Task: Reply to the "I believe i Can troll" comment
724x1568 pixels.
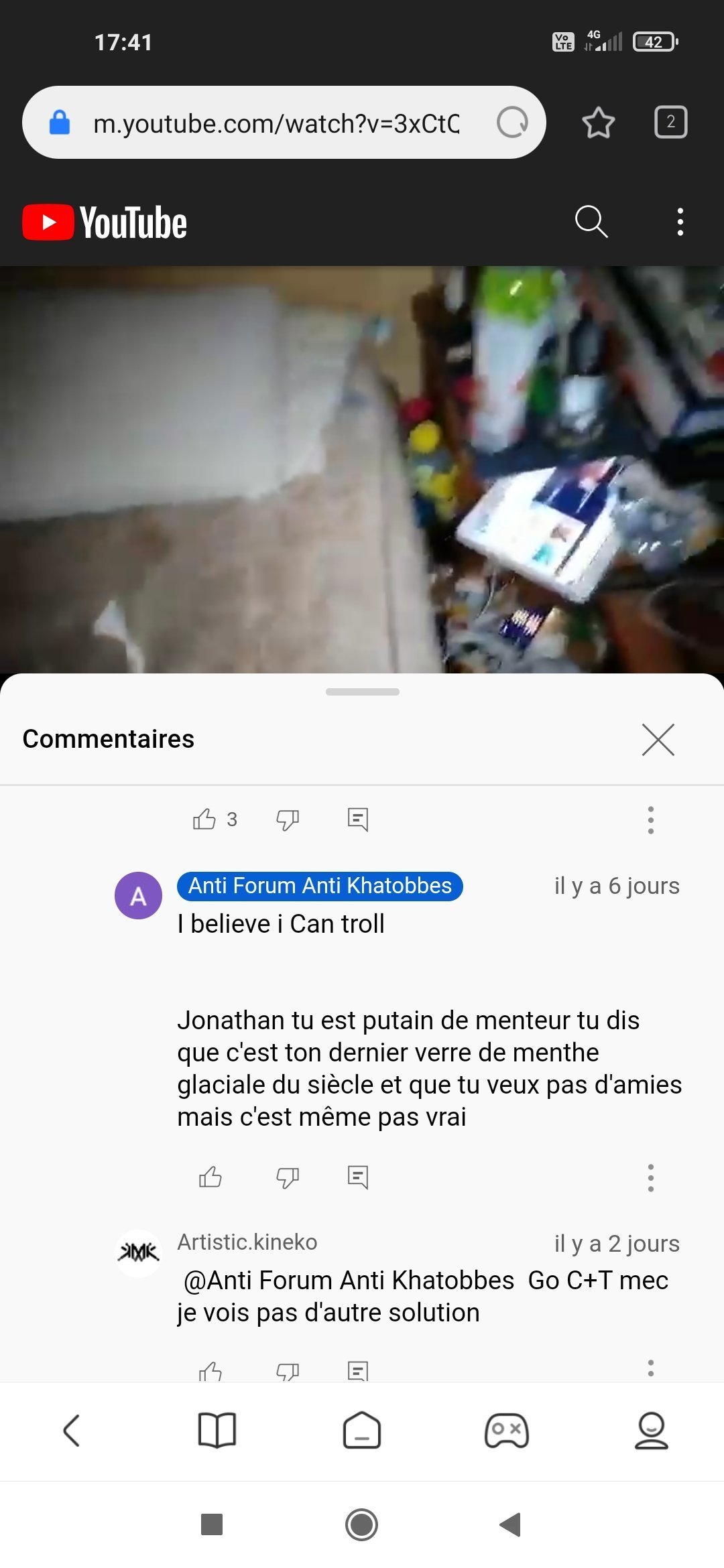Action: [x=358, y=1177]
